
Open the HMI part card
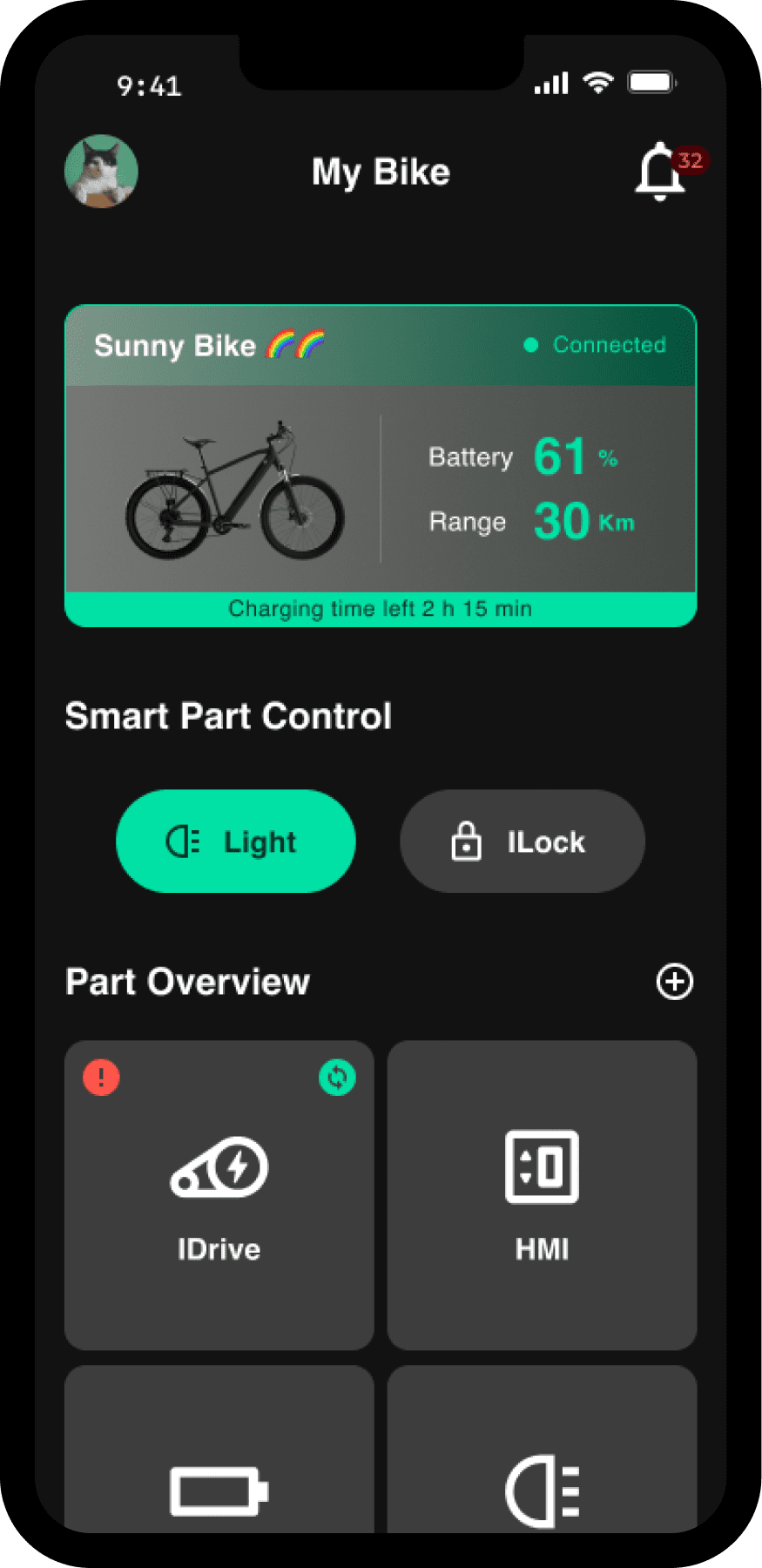click(542, 1195)
